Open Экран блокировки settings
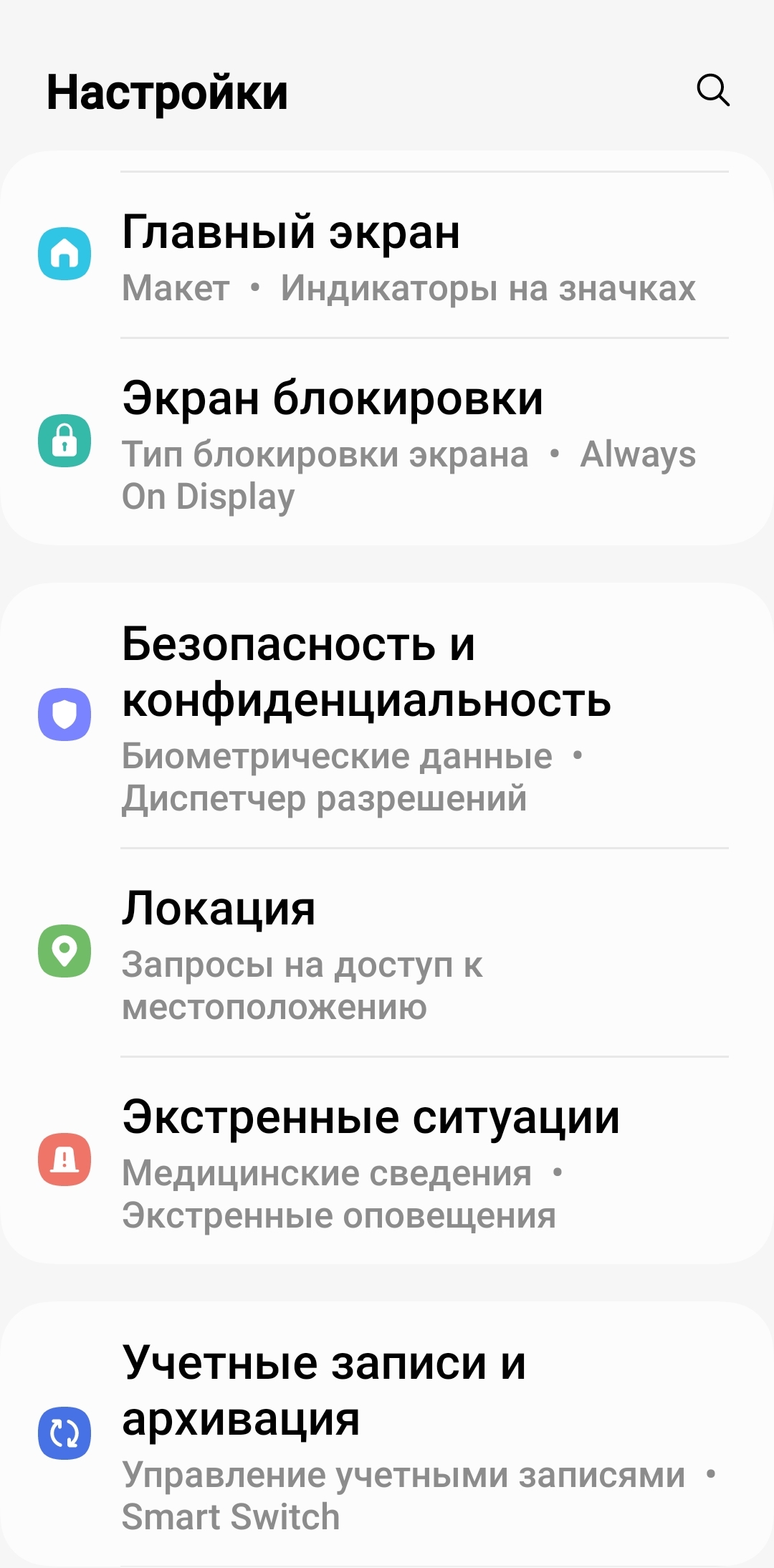This screenshot has width=774, height=1568. pos(387,441)
